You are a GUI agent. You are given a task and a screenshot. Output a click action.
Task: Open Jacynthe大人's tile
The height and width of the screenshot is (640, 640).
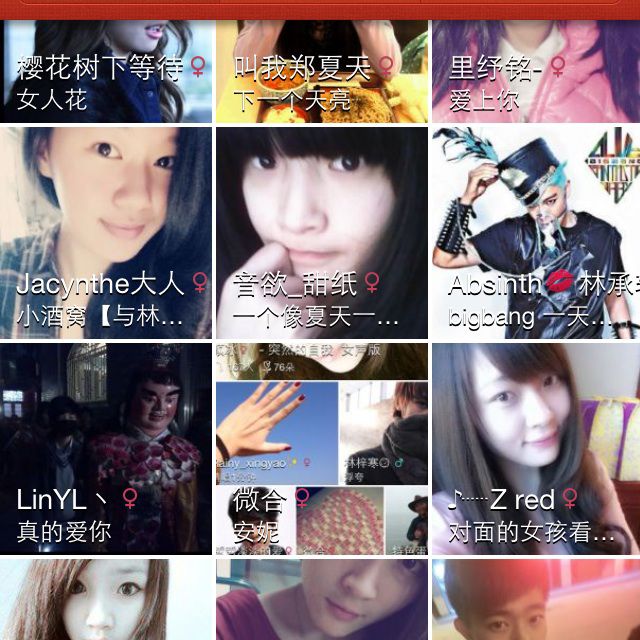coord(105,232)
